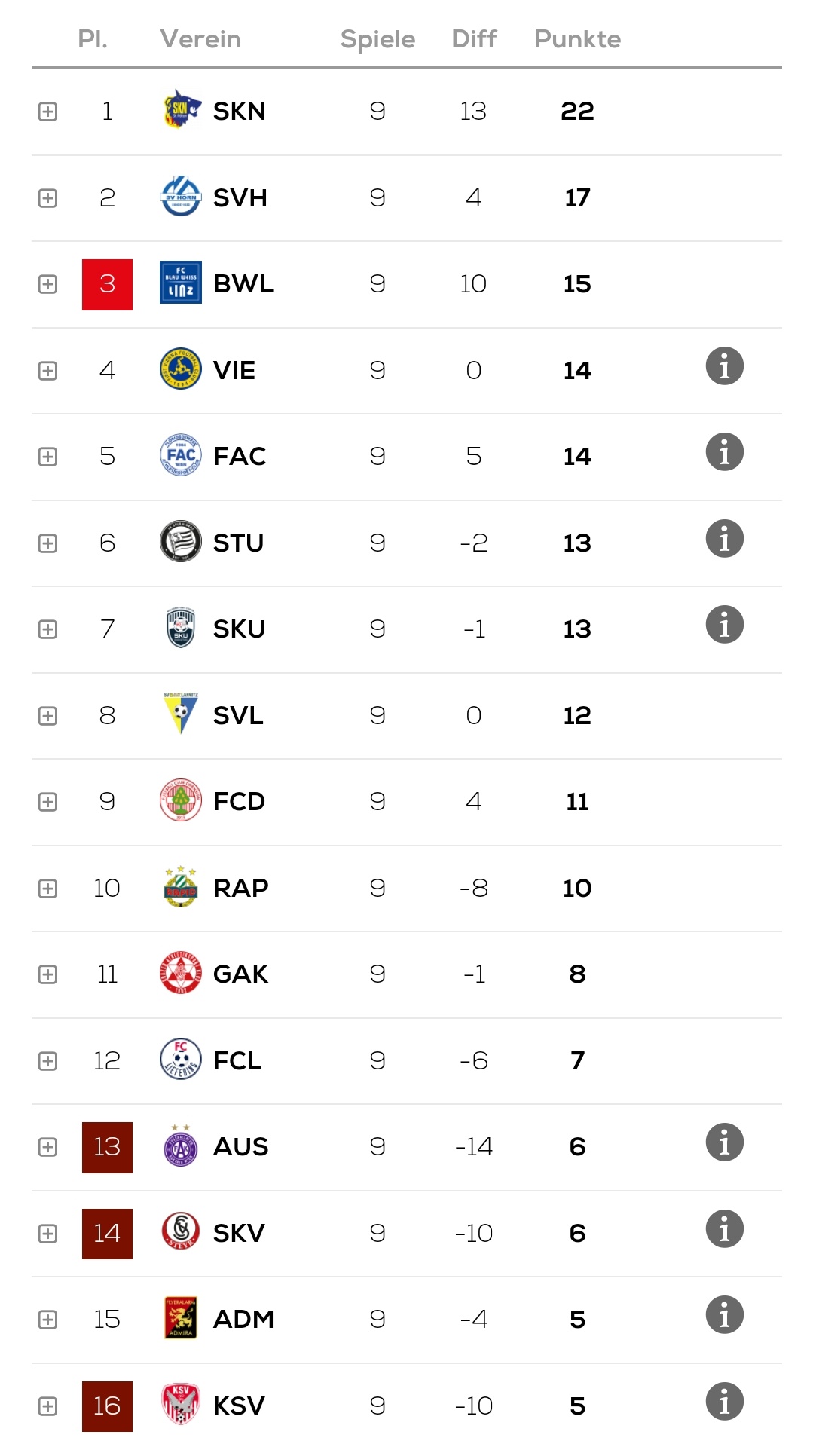Open the info icon for SKV
Screen dimensions: 813x1456
pos(724,1229)
